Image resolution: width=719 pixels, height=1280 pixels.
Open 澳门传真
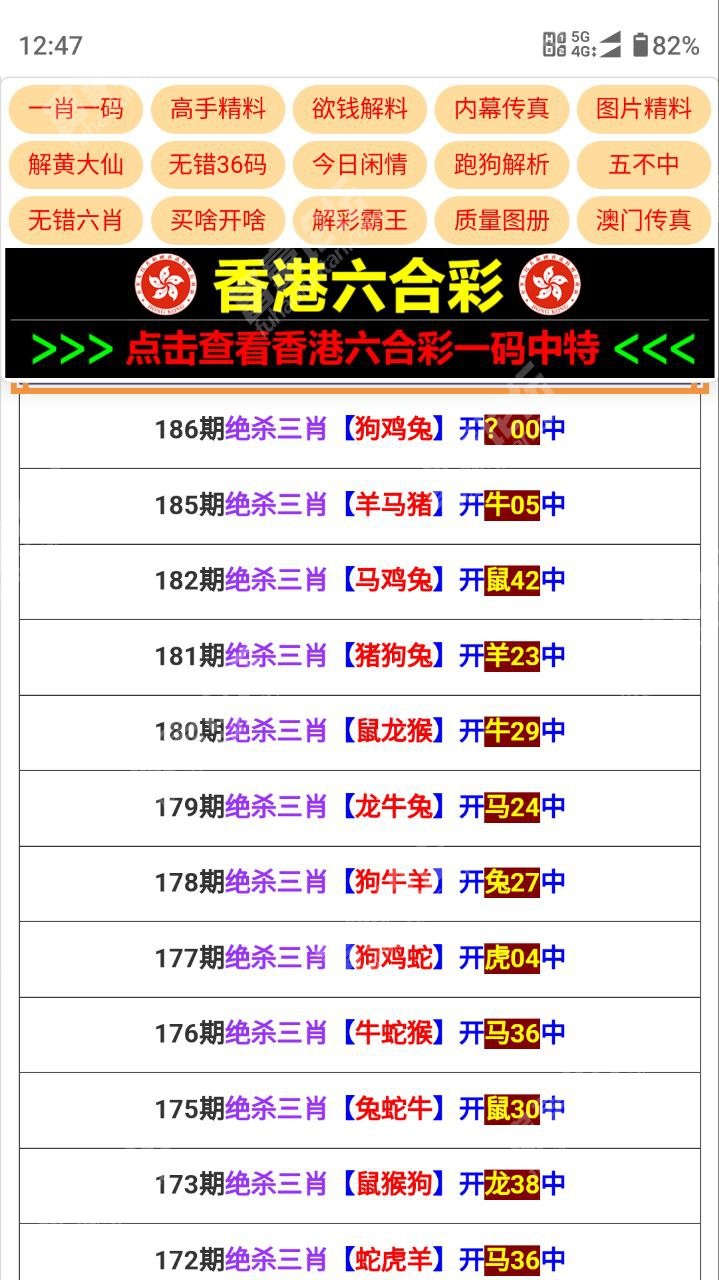click(644, 219)
